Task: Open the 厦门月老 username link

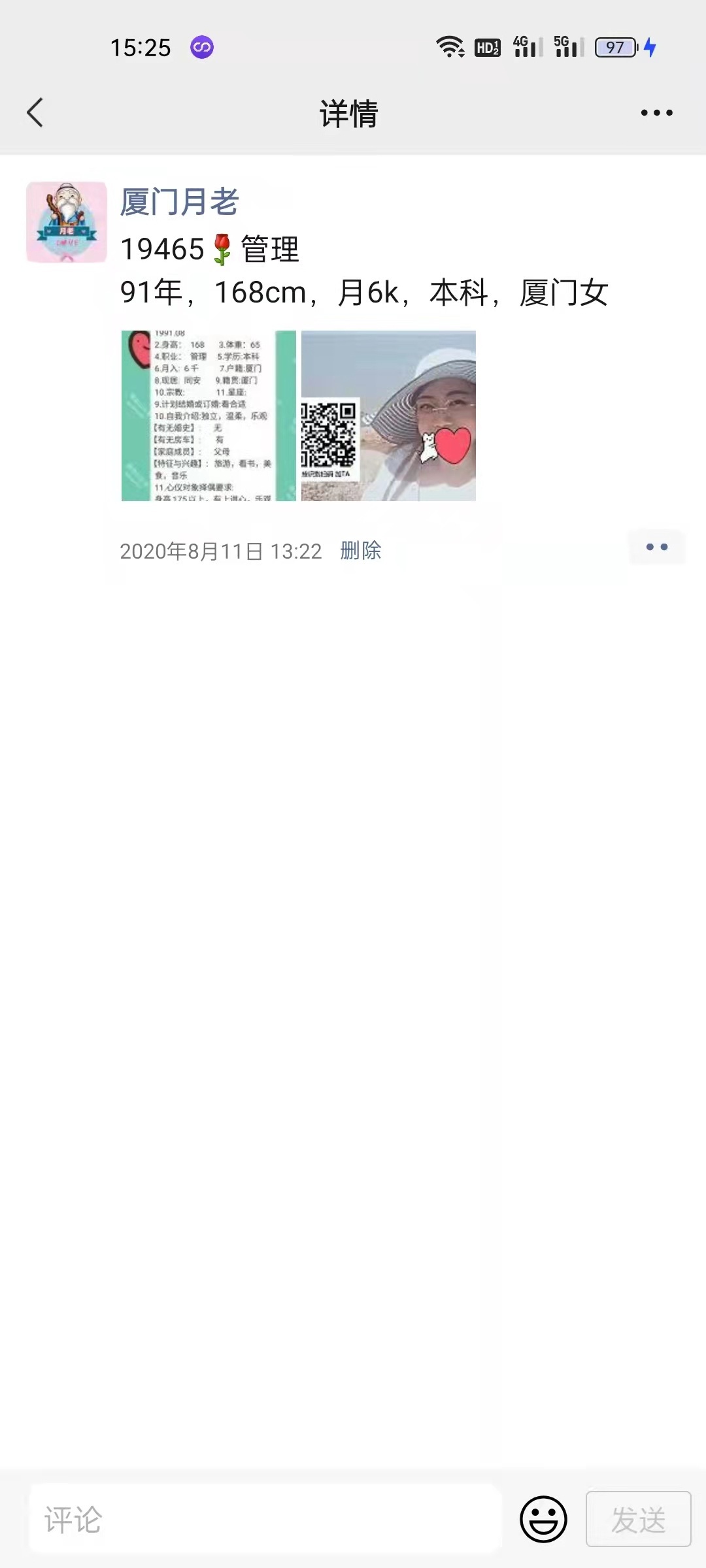Action: 179,201
